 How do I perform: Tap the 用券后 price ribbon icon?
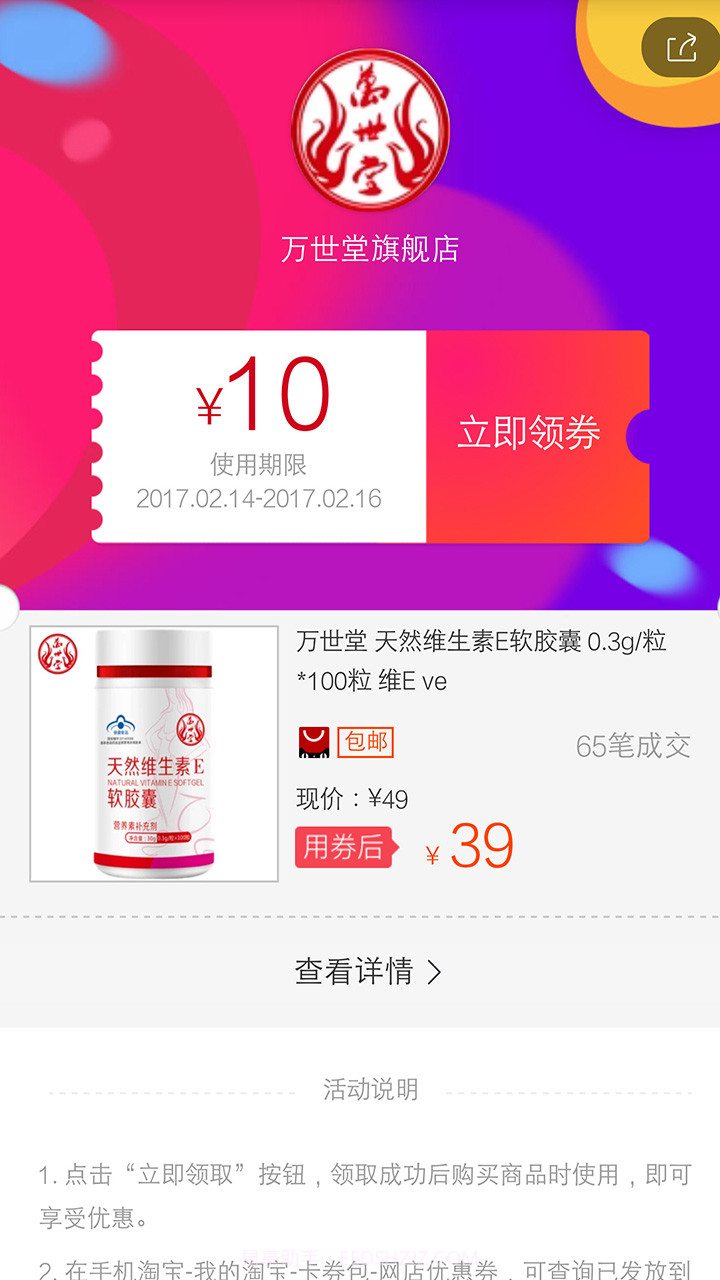344,848
